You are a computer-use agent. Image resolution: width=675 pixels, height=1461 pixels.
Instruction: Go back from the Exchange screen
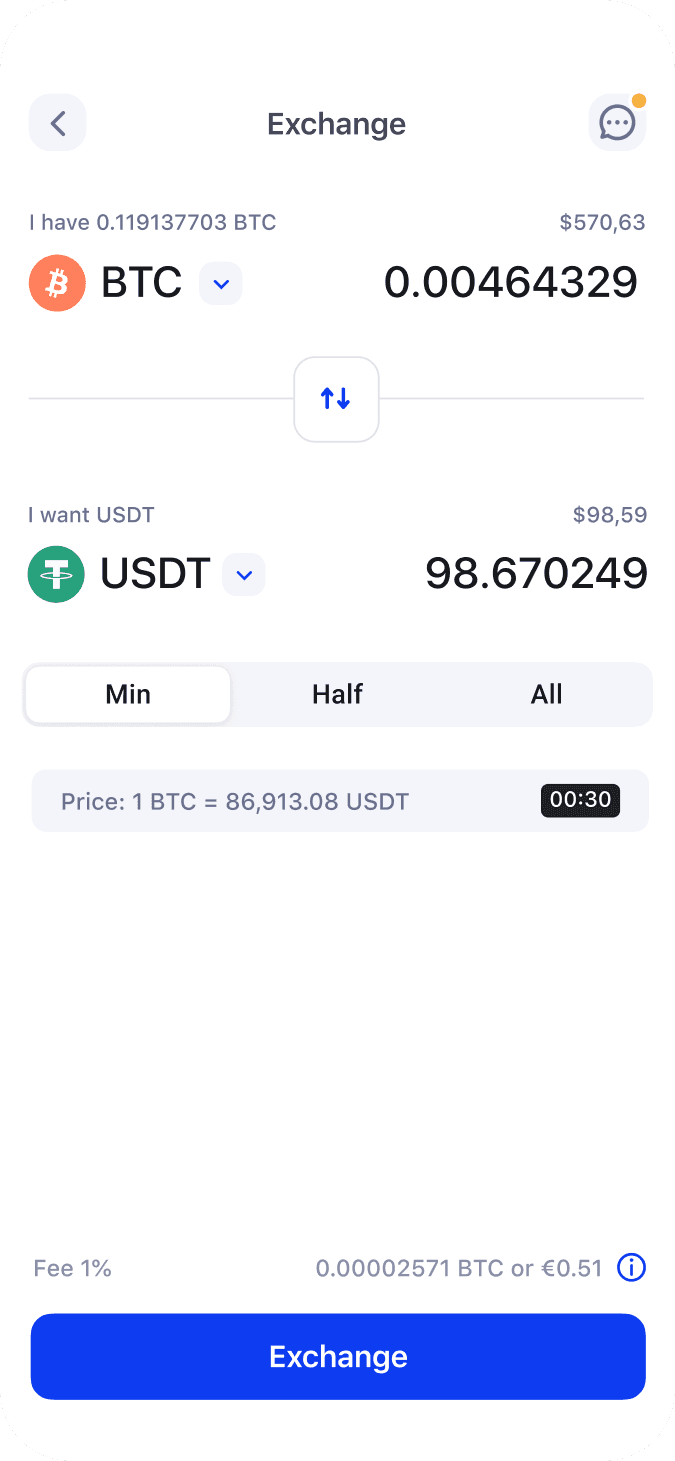click(x=58, y=123)
